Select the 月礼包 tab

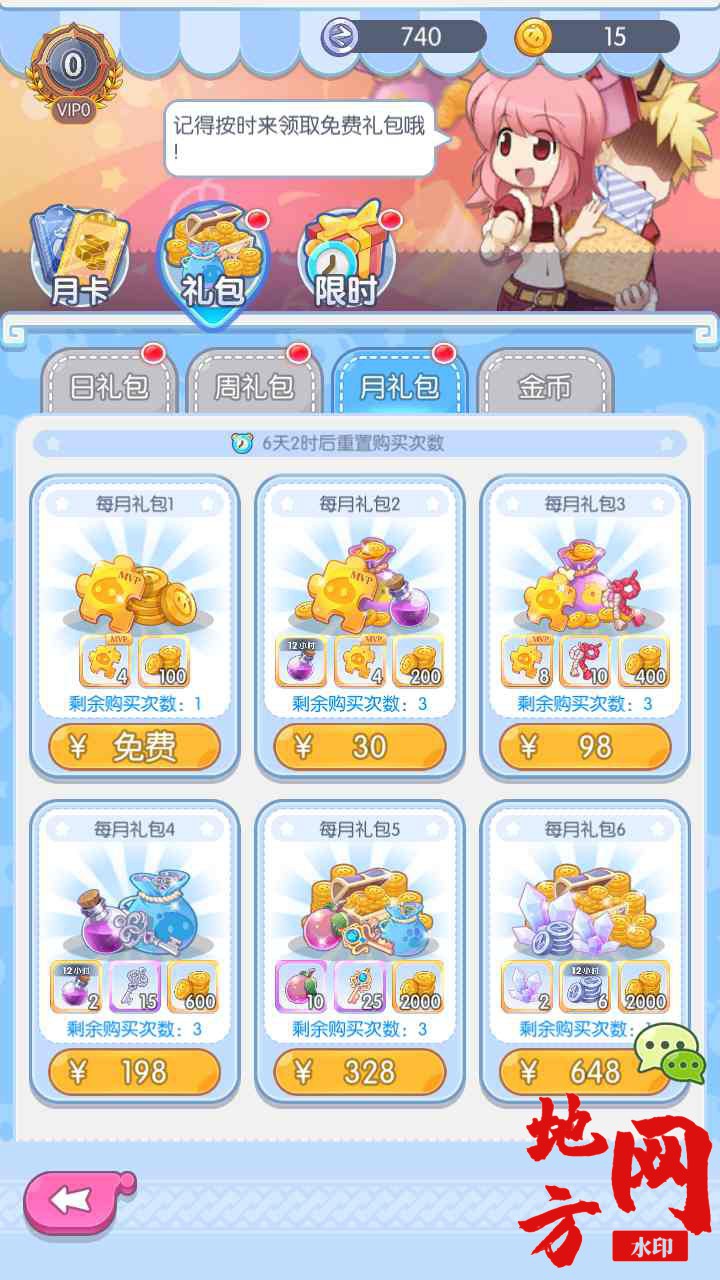click(x=399, y=386)
